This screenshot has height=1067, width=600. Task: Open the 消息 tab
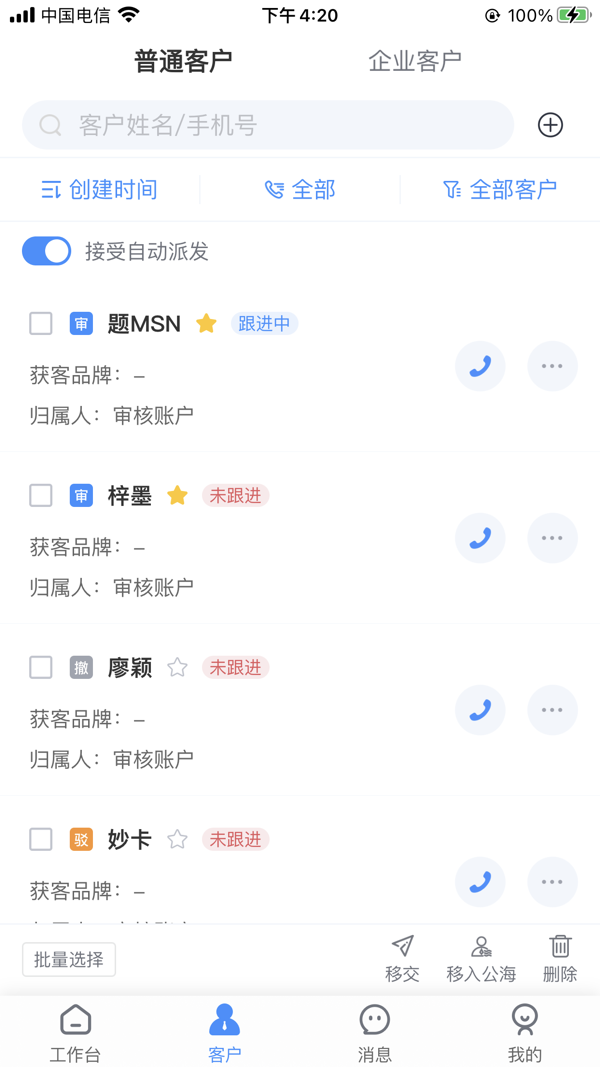pyautogui.click(x=375, y=1033)
